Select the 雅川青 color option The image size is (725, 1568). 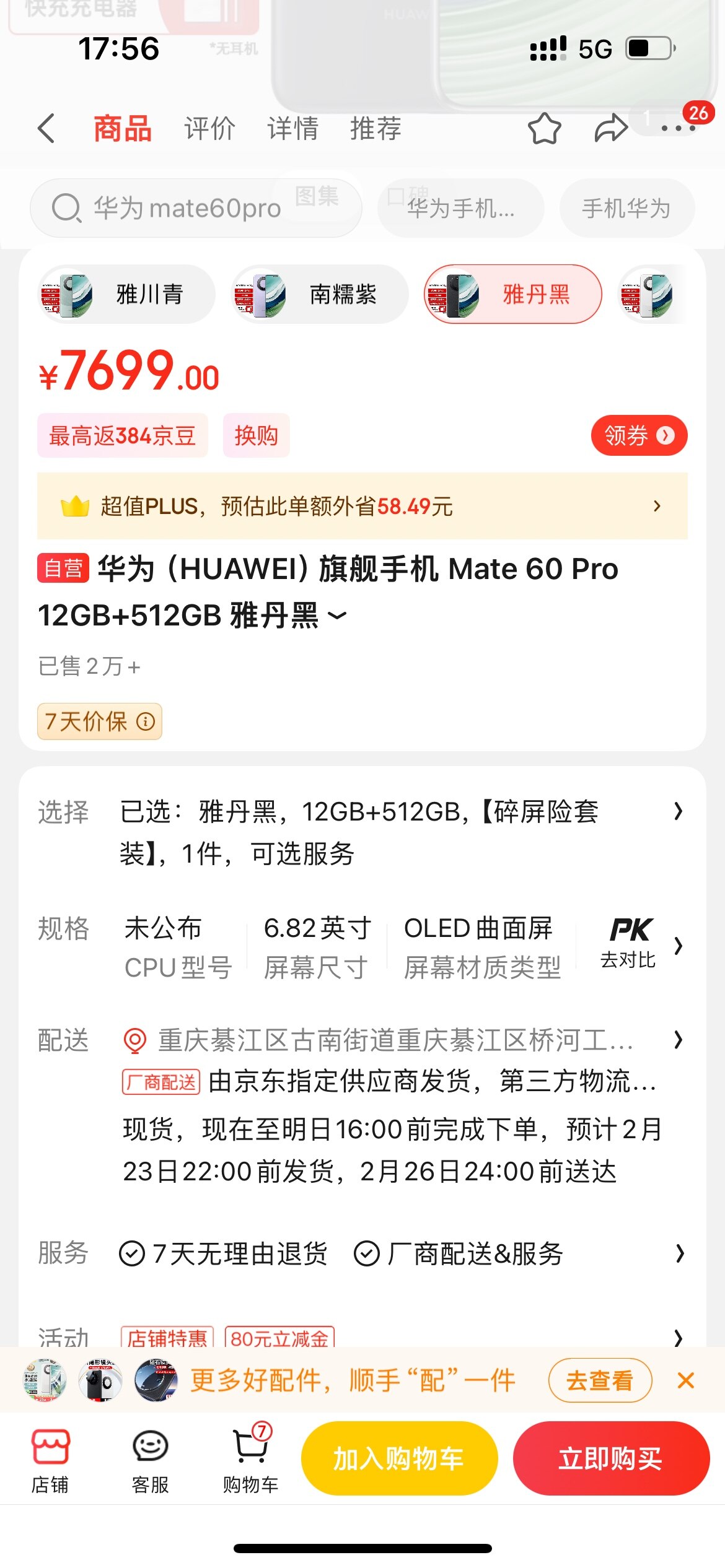coord(126,294)
